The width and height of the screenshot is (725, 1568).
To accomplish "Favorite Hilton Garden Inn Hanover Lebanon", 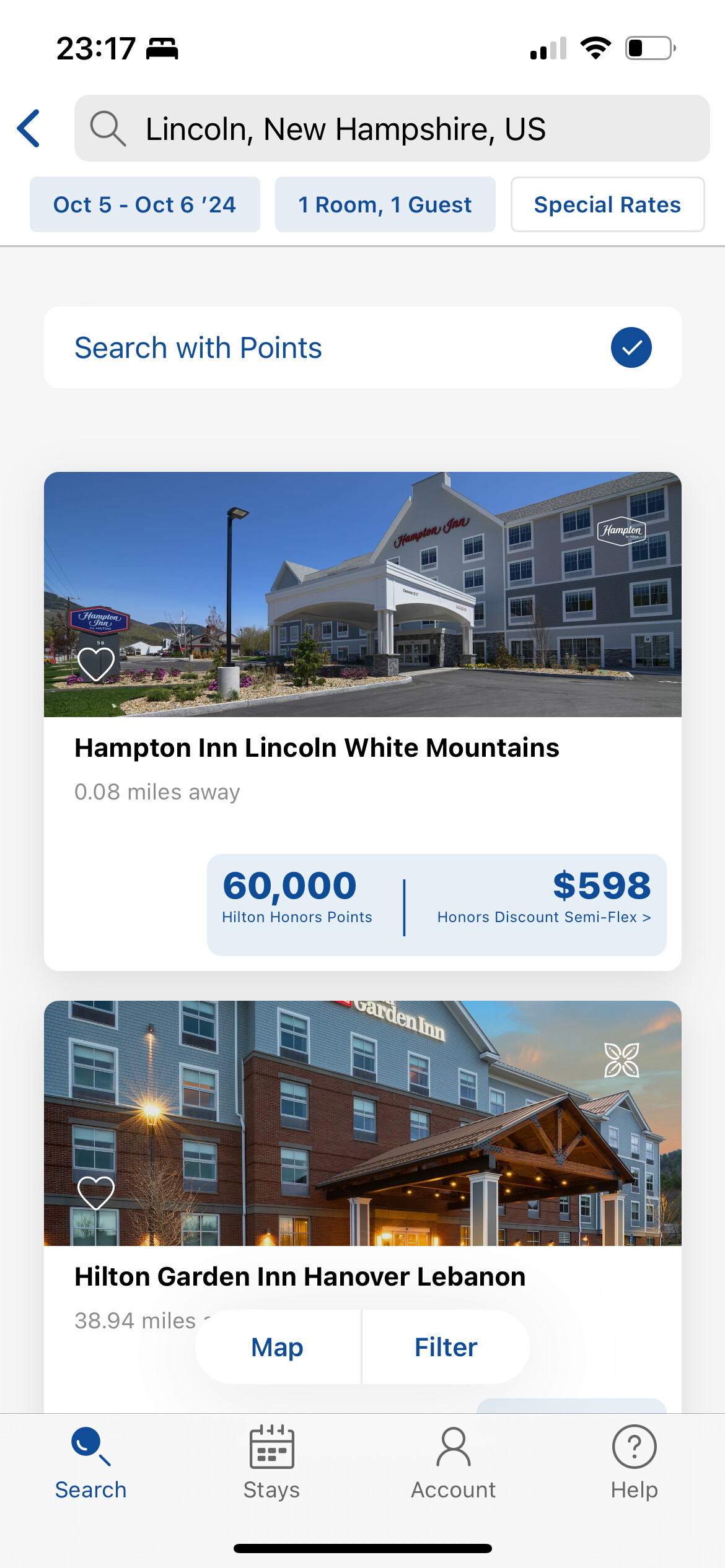I will pyautogui.click(x=96, y=1192).
